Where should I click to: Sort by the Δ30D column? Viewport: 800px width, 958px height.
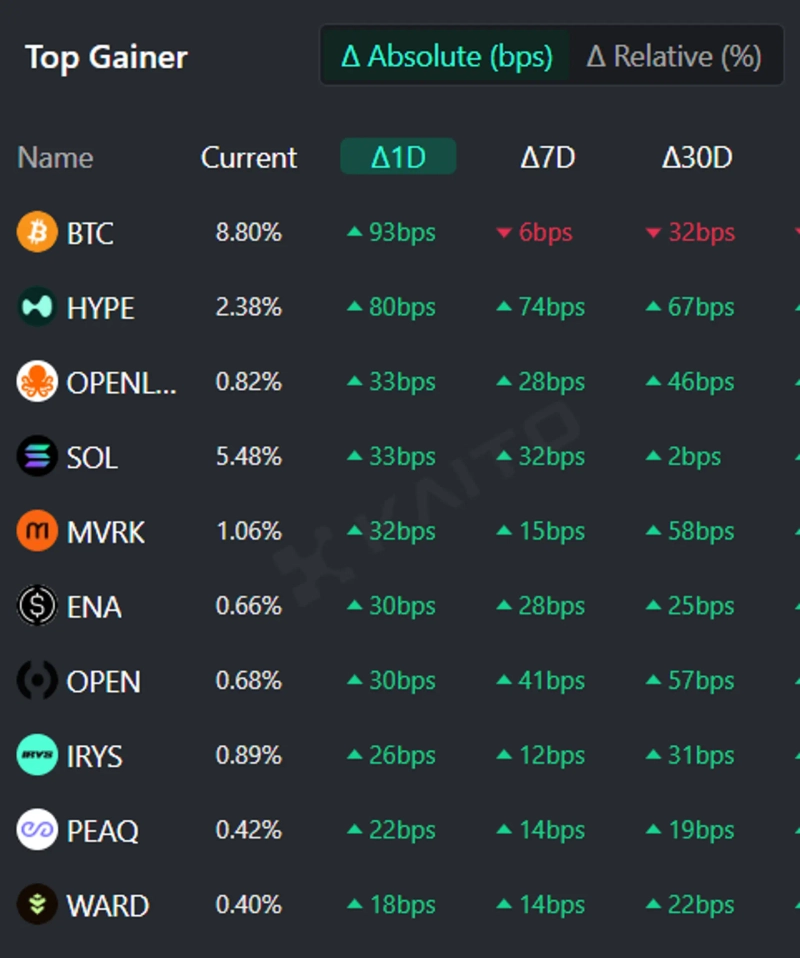[x=697, y=158]
